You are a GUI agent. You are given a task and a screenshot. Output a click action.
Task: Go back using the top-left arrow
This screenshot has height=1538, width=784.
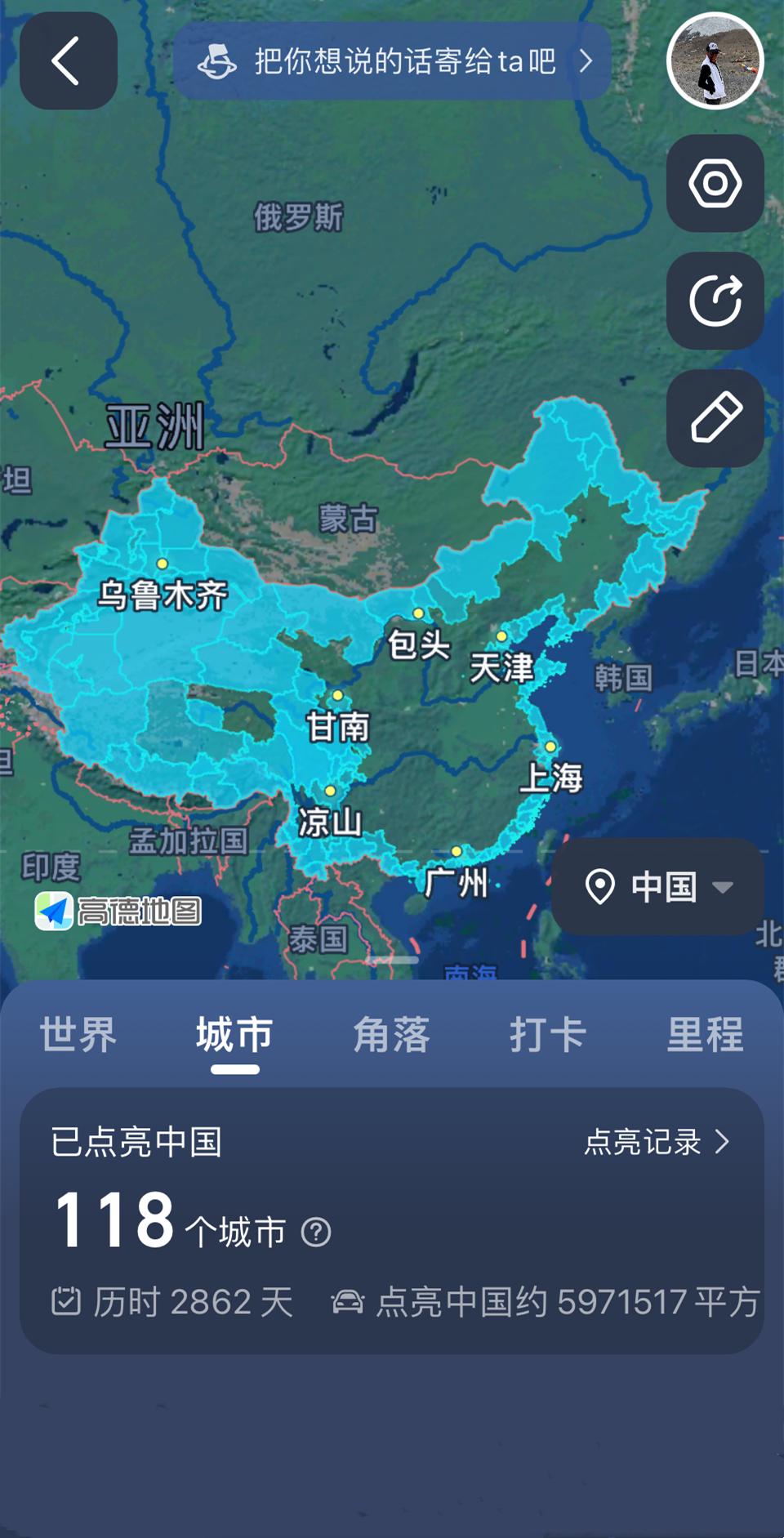click(68, 60)
